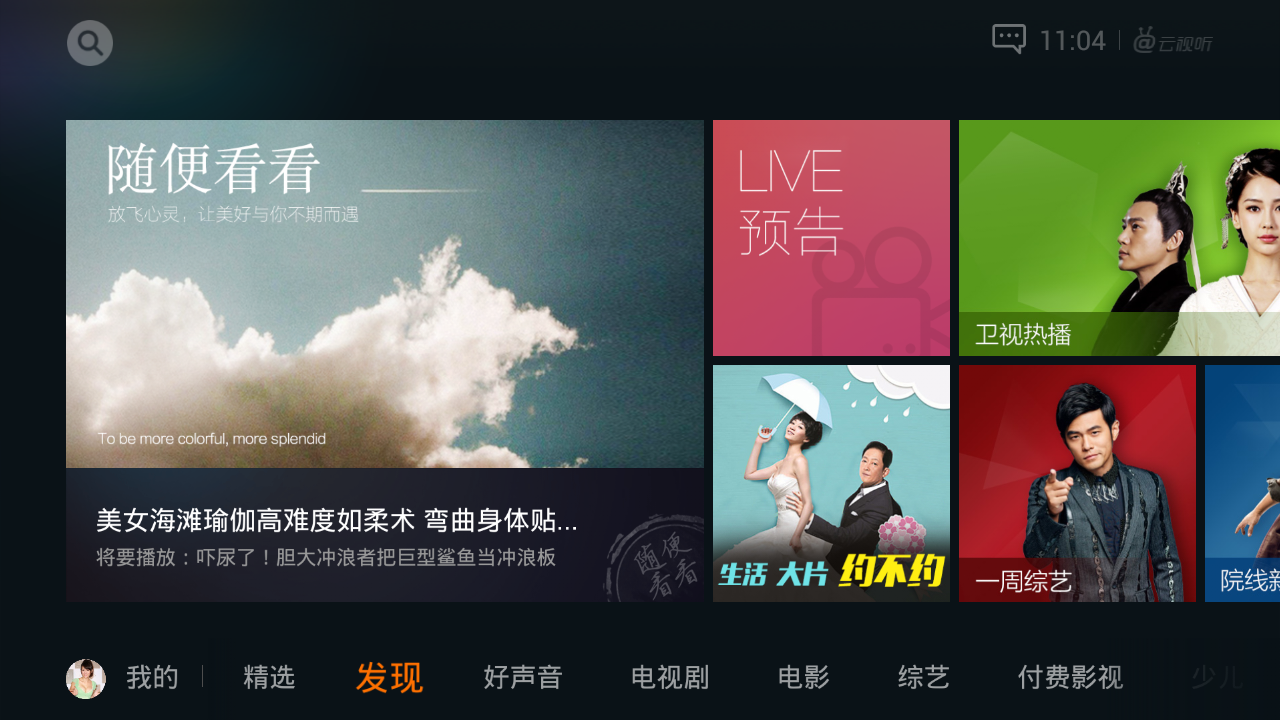Open the 院线 movie tile

(x=1243, y=483)
